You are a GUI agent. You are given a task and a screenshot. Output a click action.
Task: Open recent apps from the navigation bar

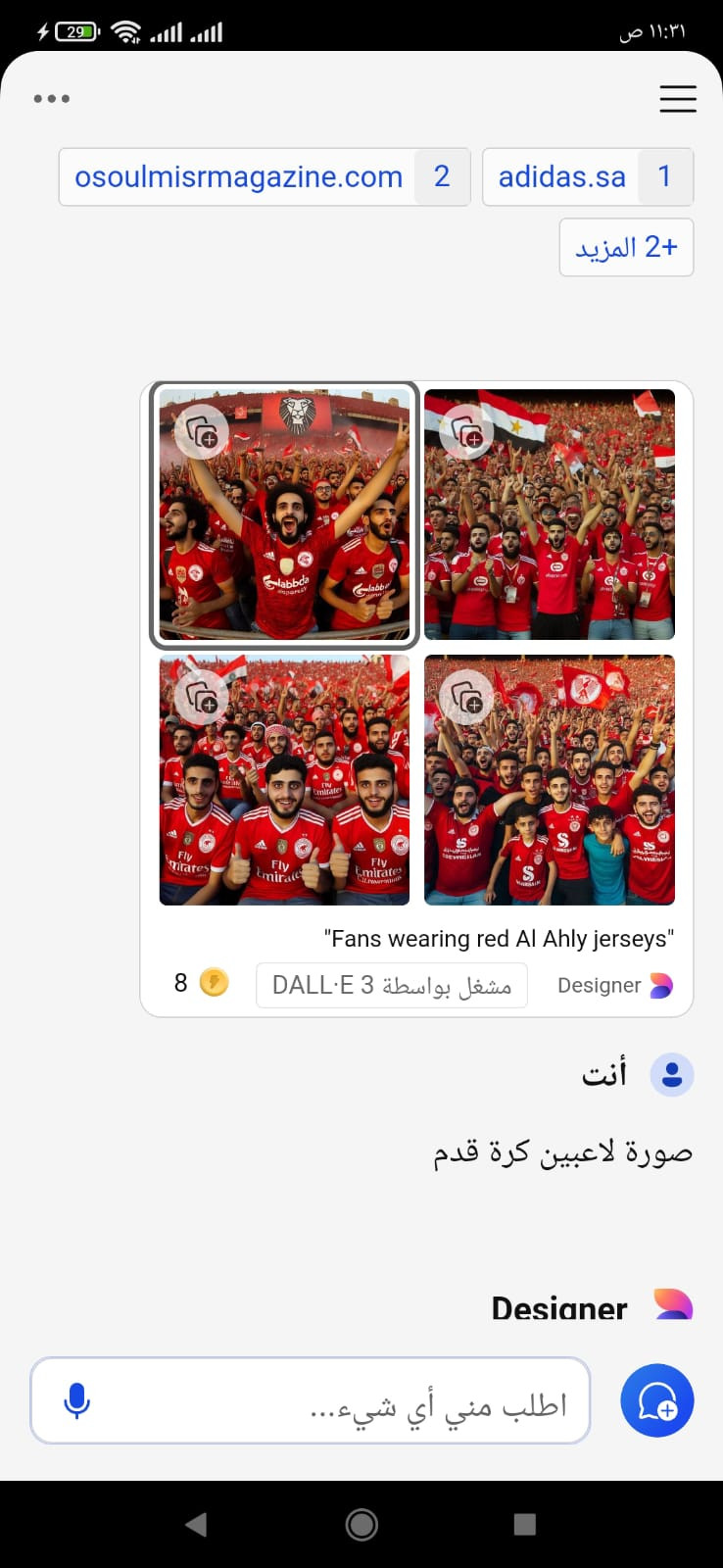(525, 1524)
